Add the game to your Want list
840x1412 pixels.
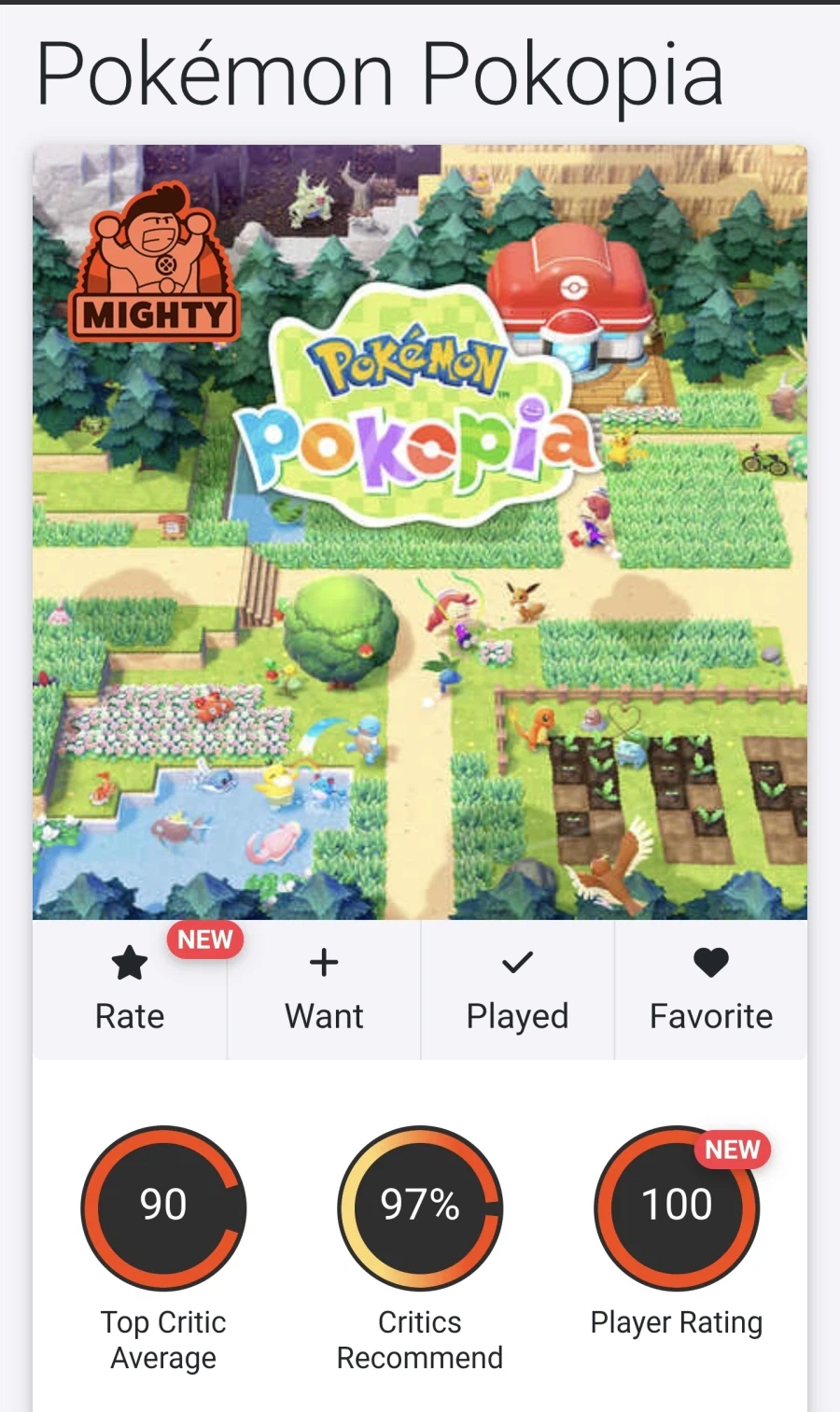tap(324, 990)
